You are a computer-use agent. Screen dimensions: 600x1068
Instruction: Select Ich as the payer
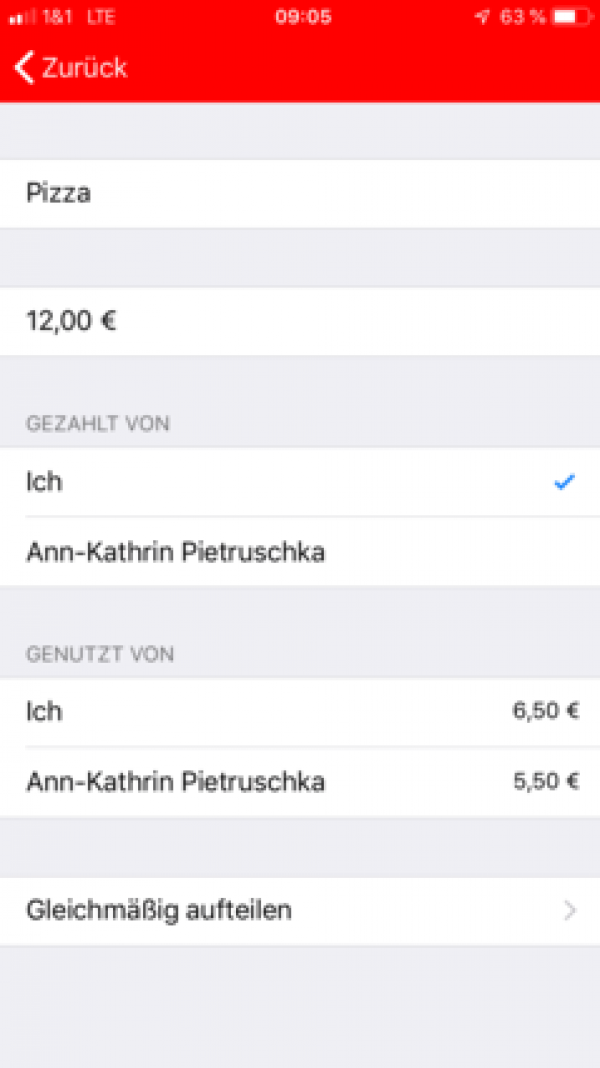(x=300, y=482)
